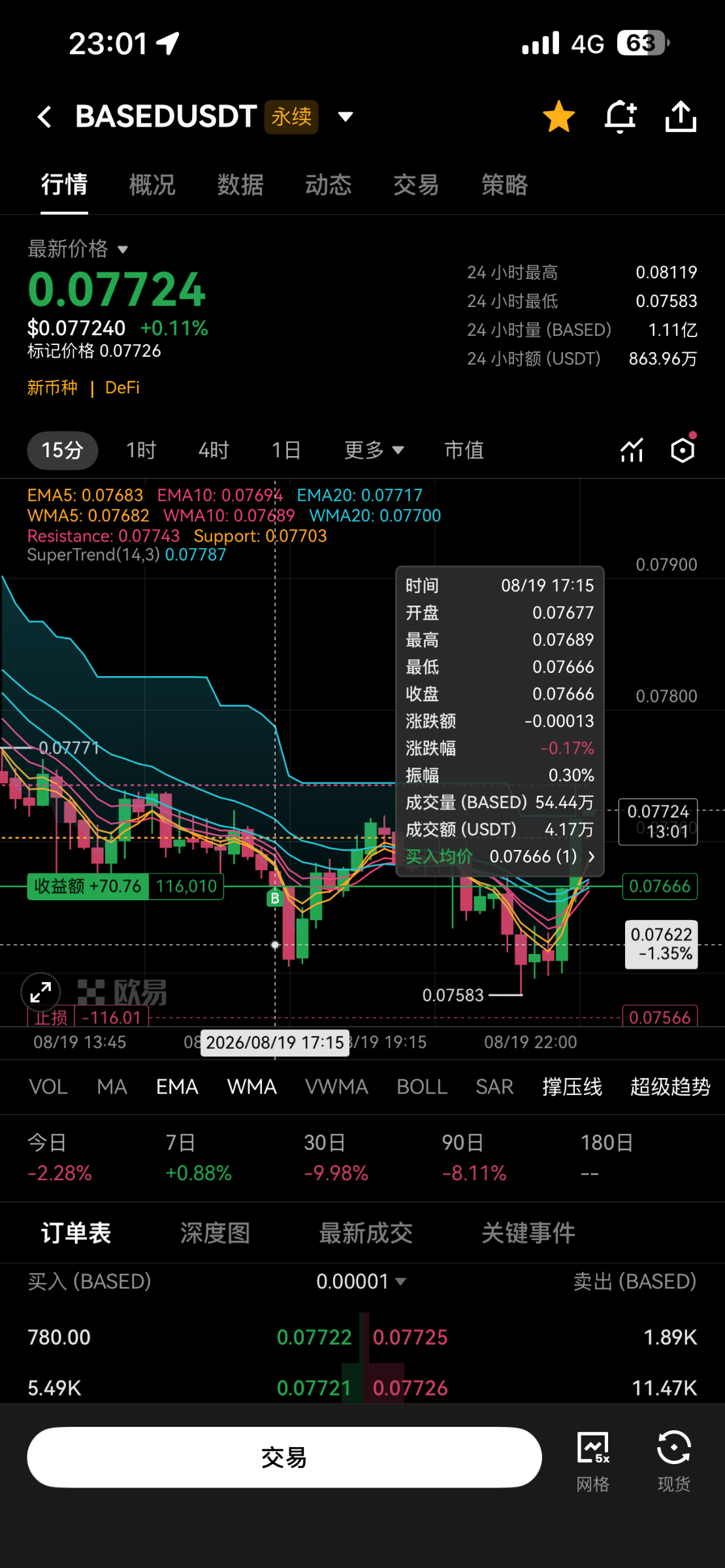Select the 4时 chart interval
Screen dimensions: 725x1568
214,450
